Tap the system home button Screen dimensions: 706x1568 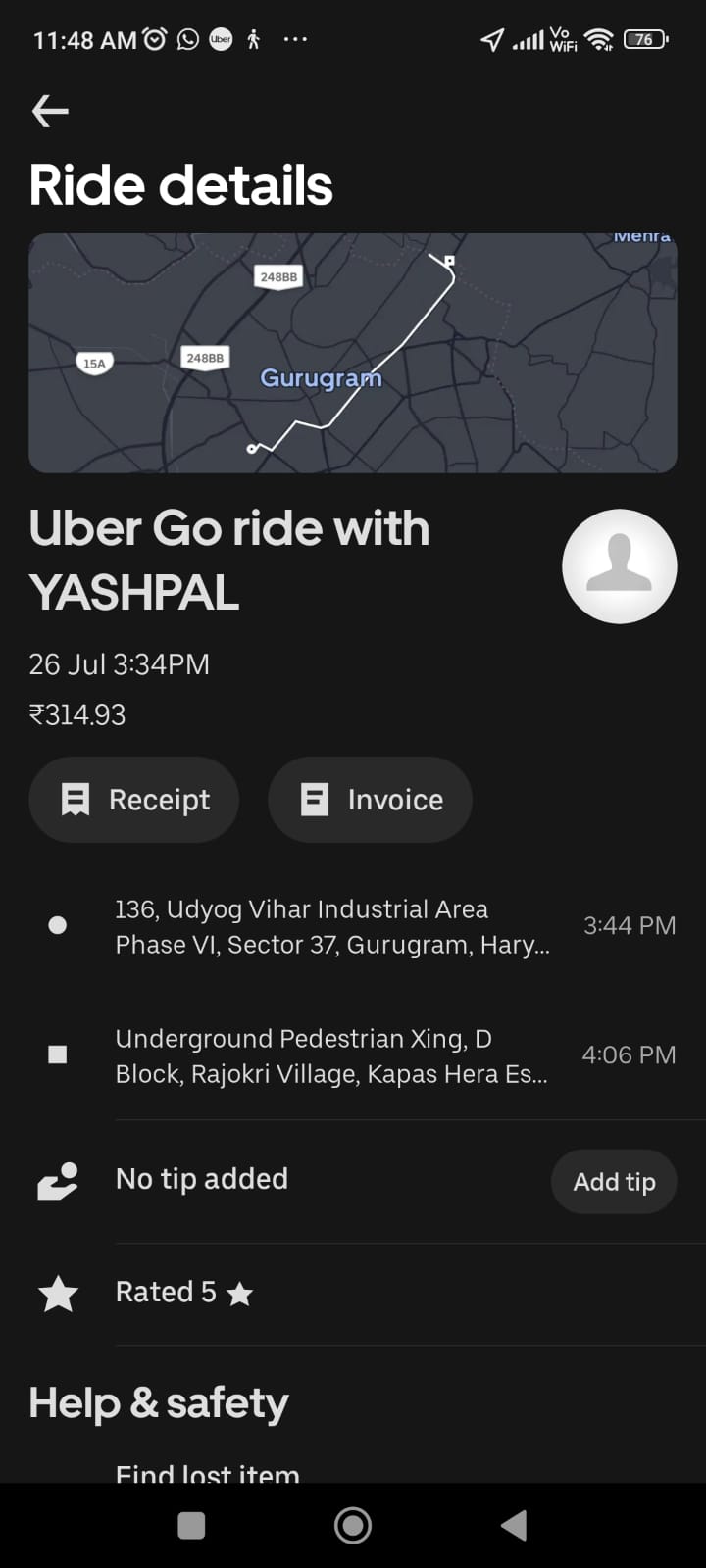point(353,1525)
